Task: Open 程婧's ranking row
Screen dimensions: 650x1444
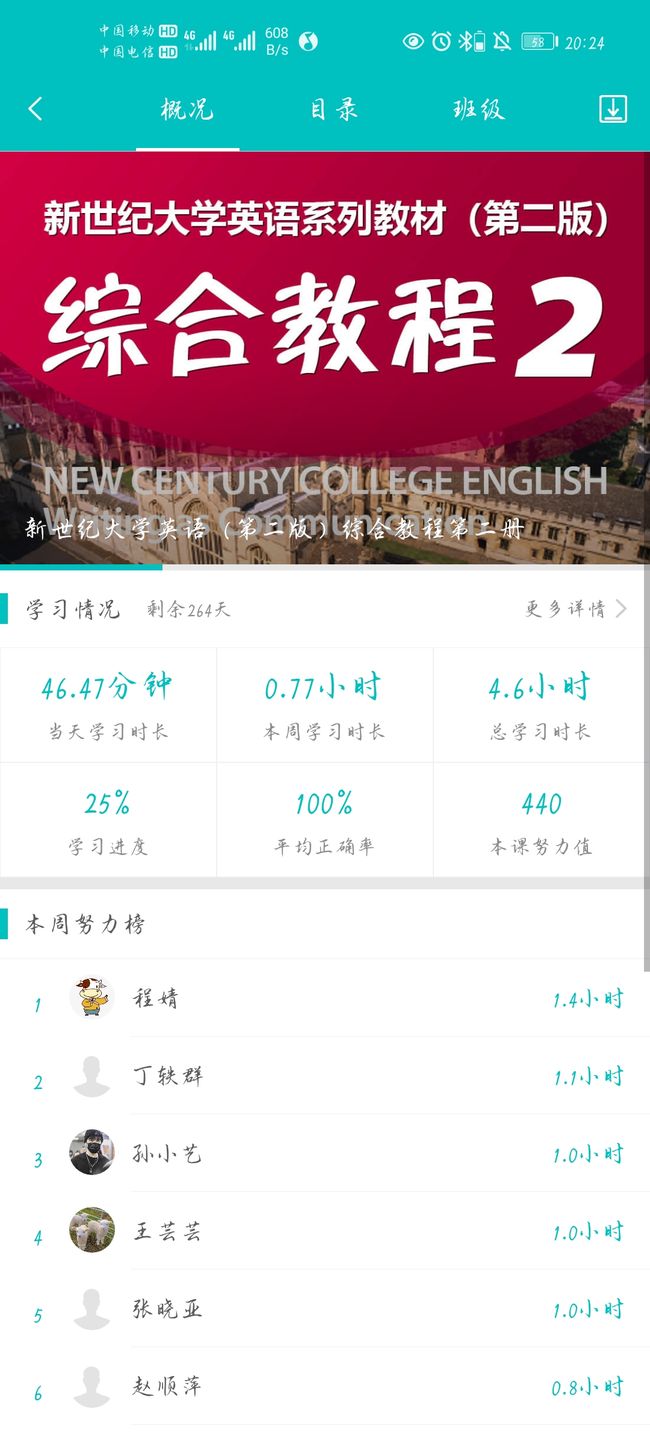Action: [325, 998]
